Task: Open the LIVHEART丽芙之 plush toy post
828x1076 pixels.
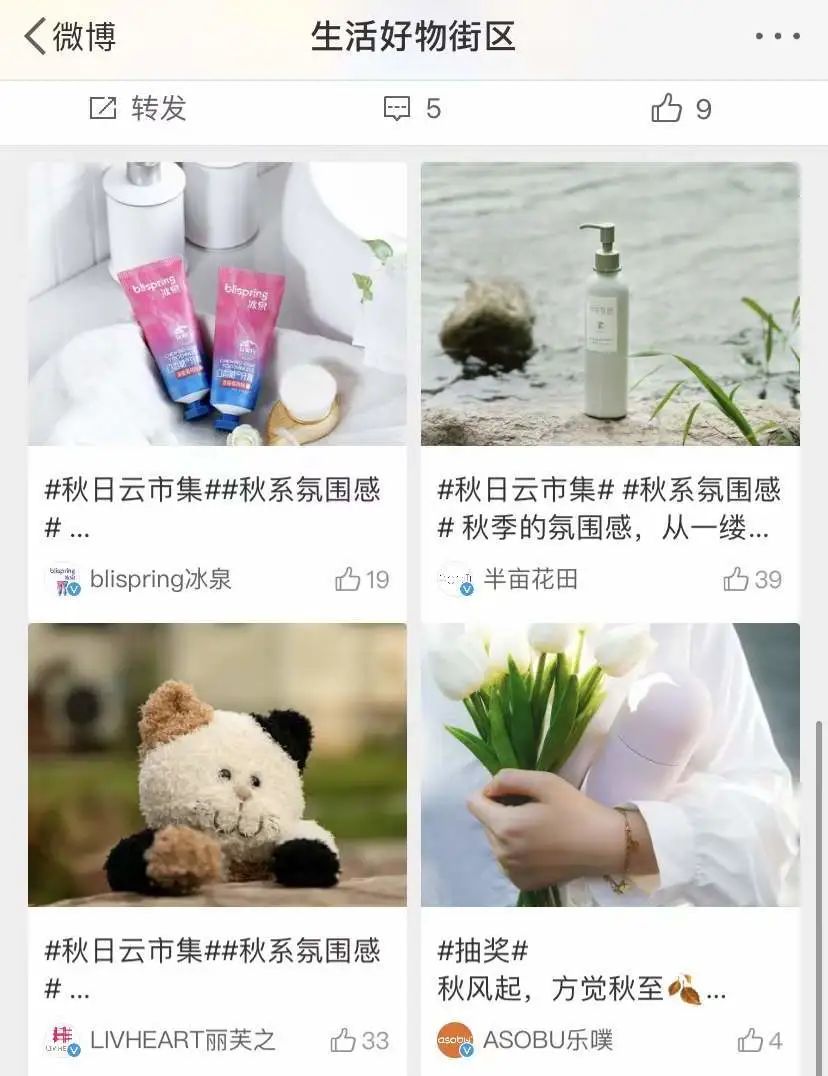Action: [217, 765]
